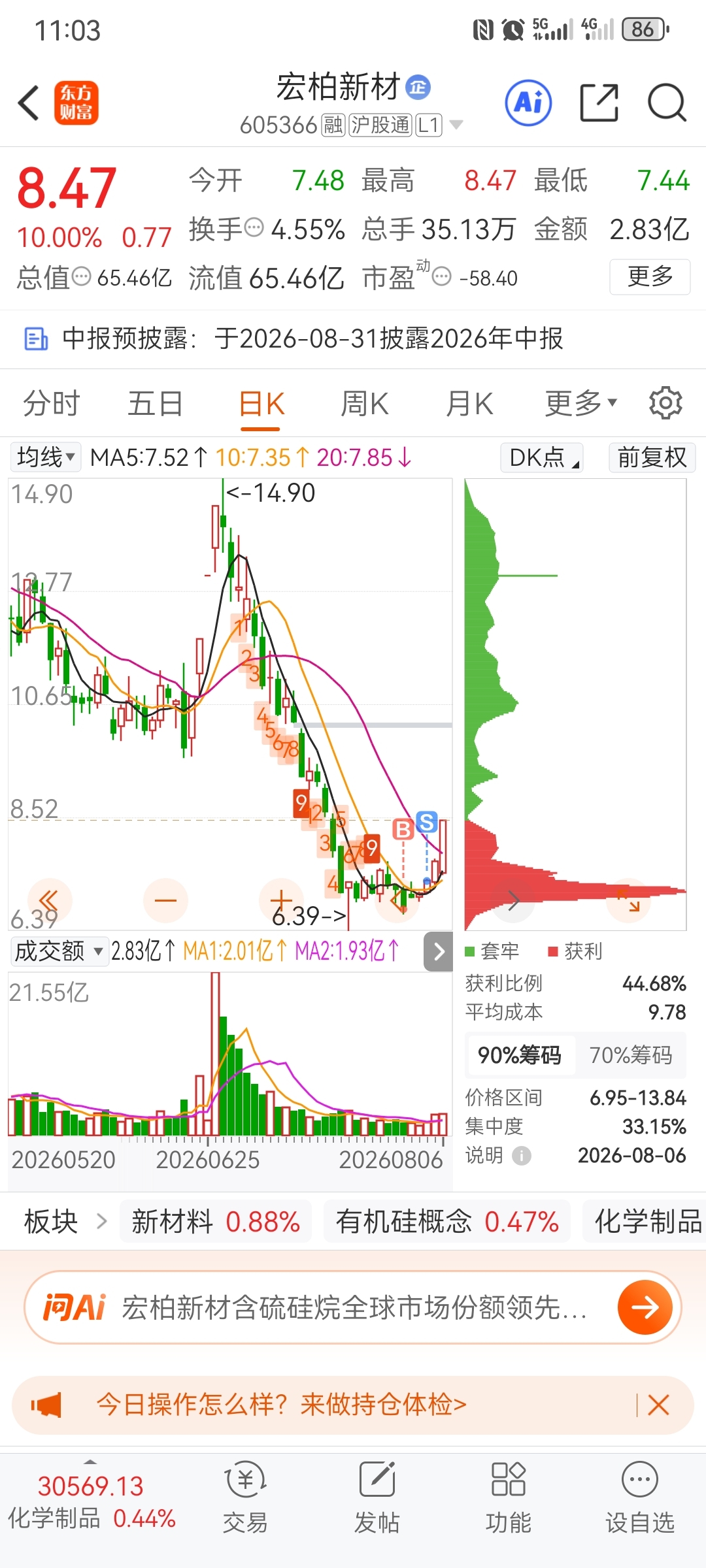Open the 成交额 indicator dropdown
Screen dimensions: 706x1568
58,951
